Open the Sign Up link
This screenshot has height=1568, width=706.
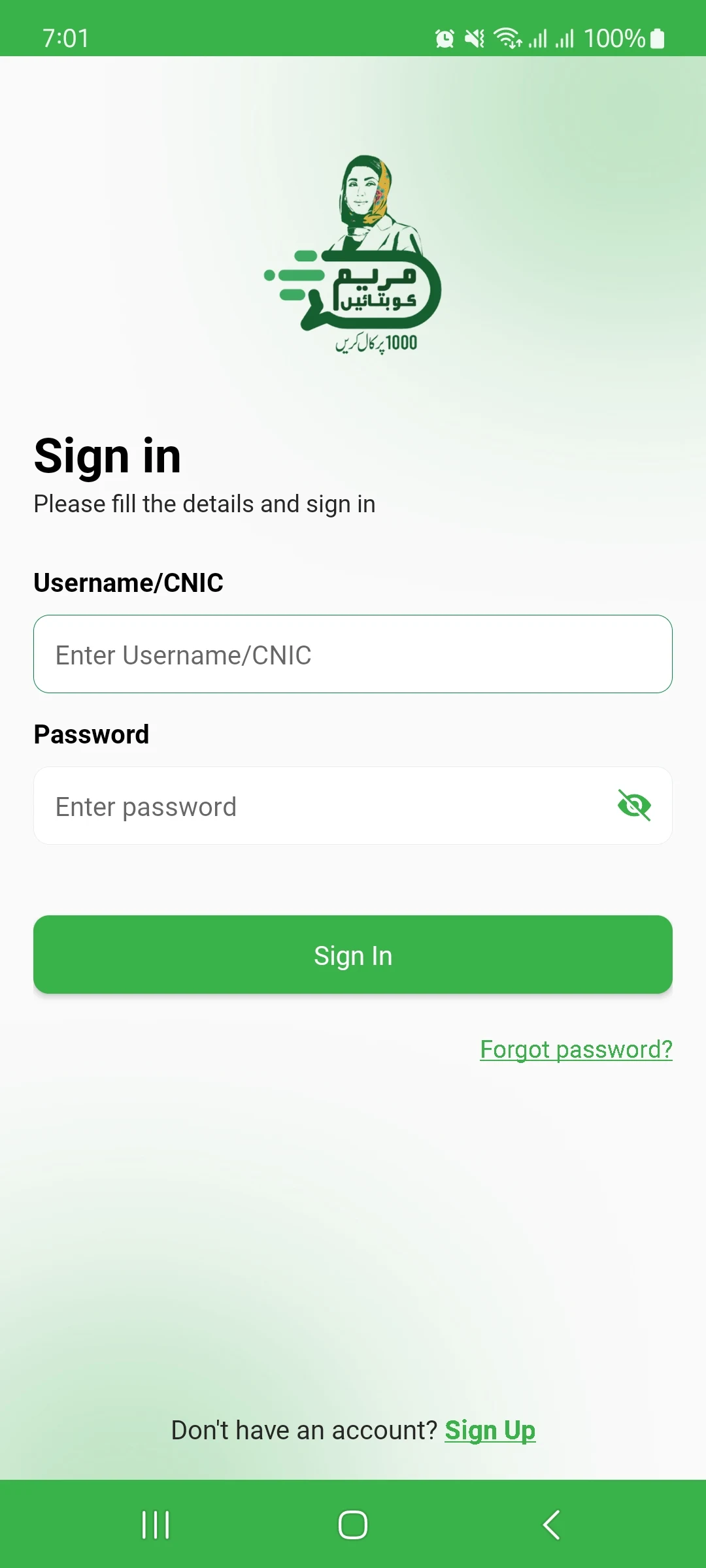click(x=490, y=1430)
